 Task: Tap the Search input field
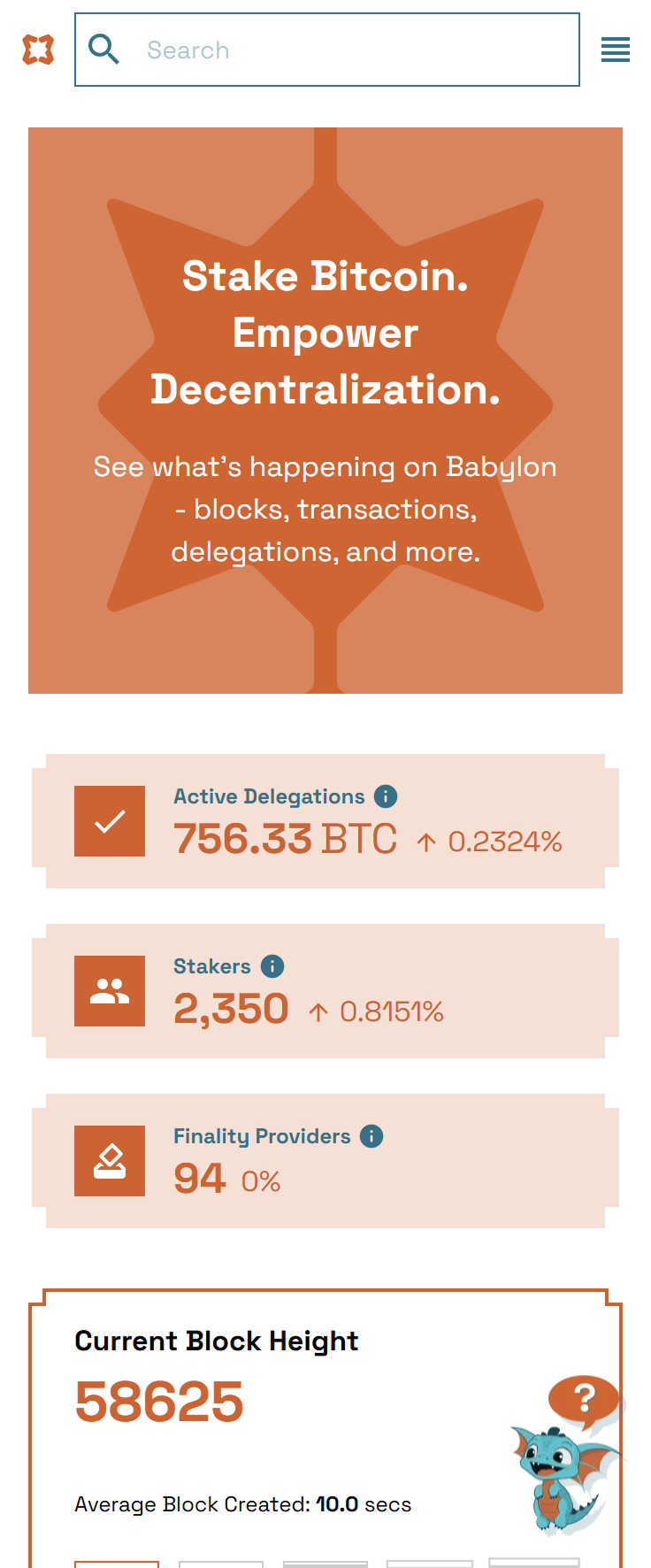(354, 50)
